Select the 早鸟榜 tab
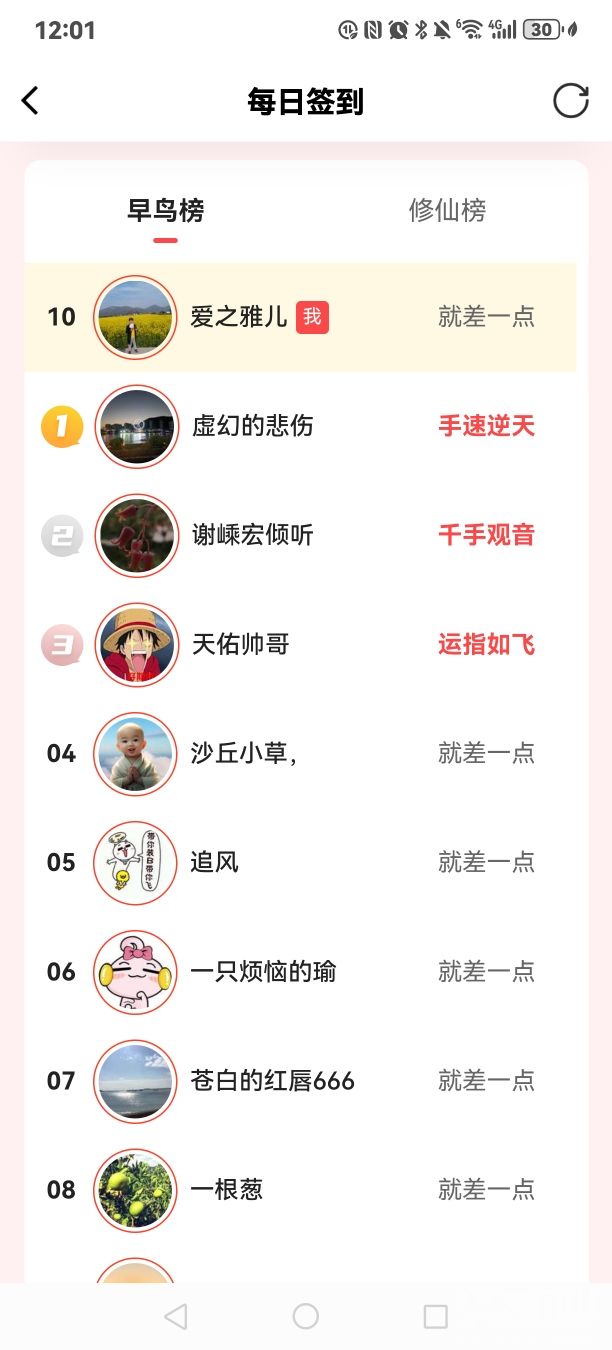Image resolution: width=612 pixels, height=1350 pixels. point(166,211)
